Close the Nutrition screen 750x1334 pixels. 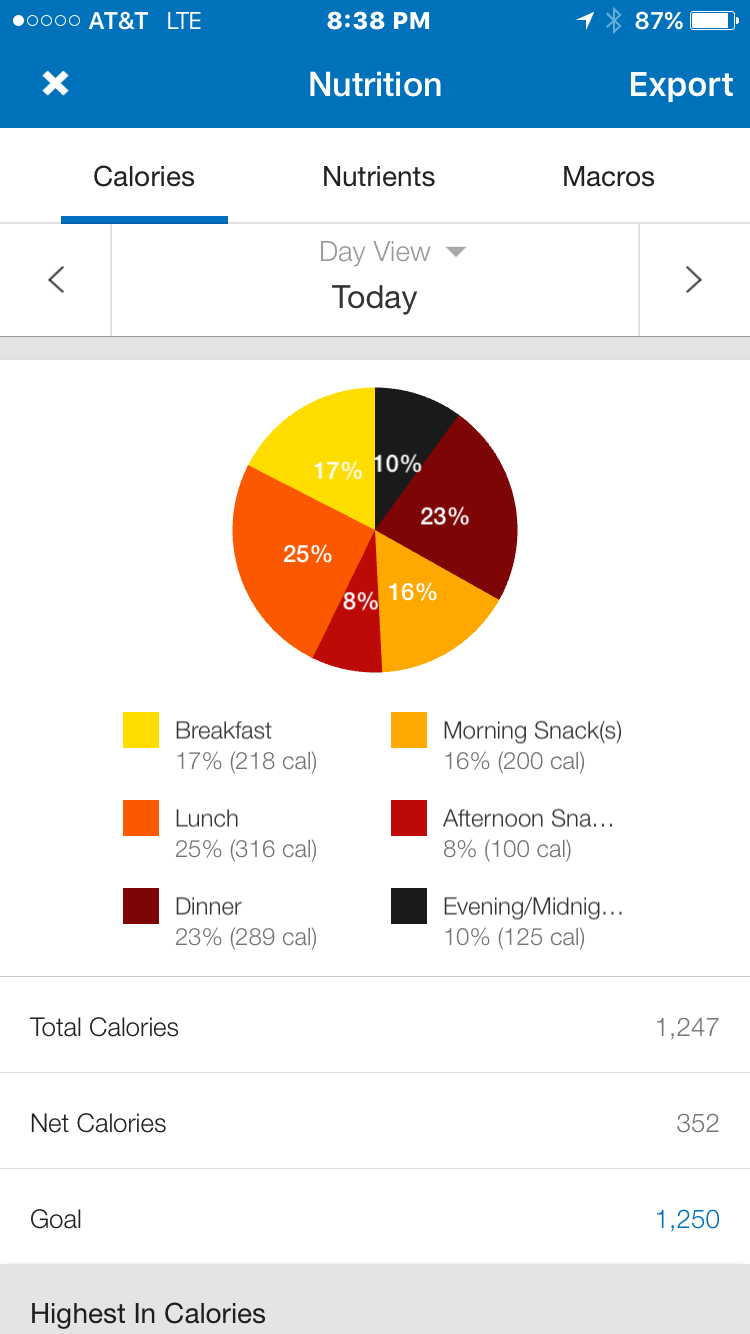coord(55,84)
